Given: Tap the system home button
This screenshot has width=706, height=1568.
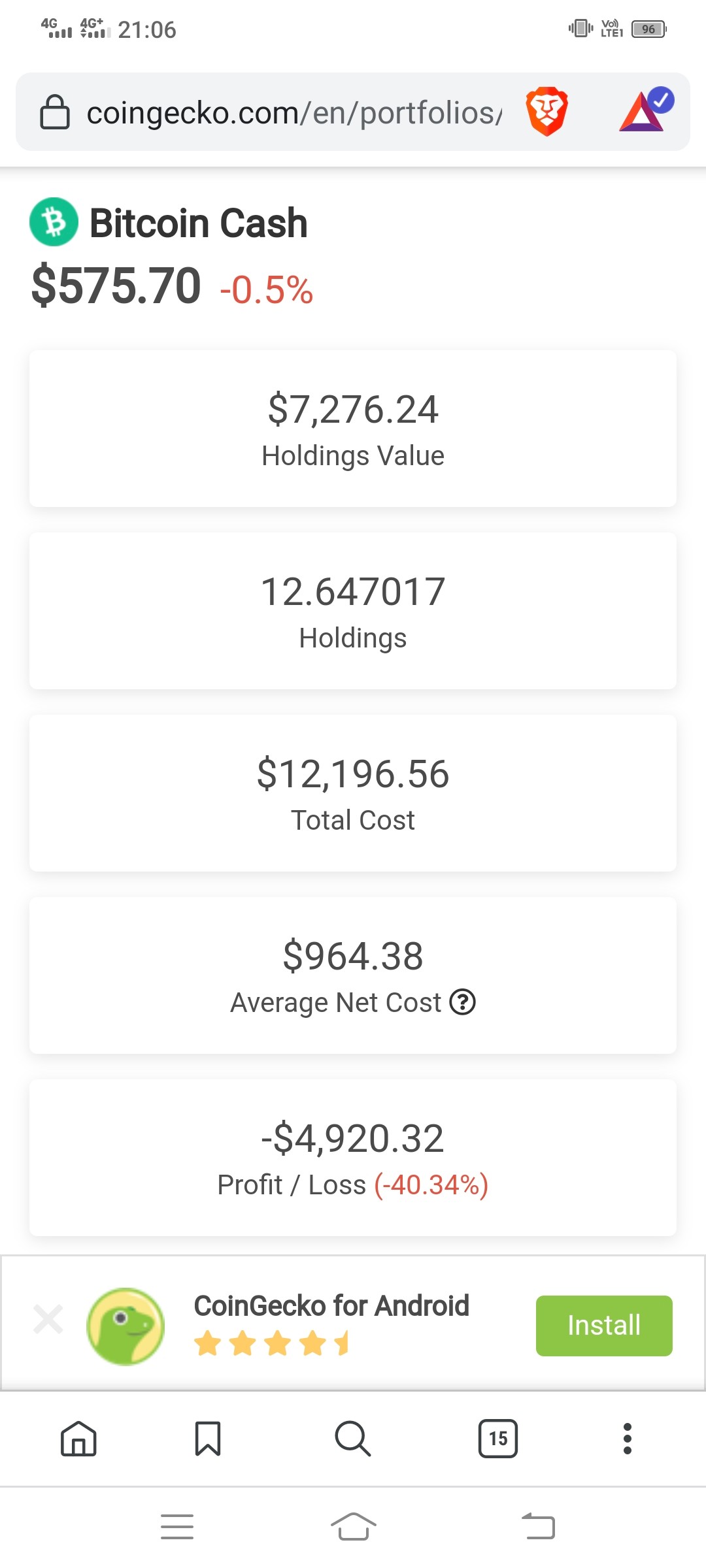Looking at the screenshot, I should pos(353,1527).
